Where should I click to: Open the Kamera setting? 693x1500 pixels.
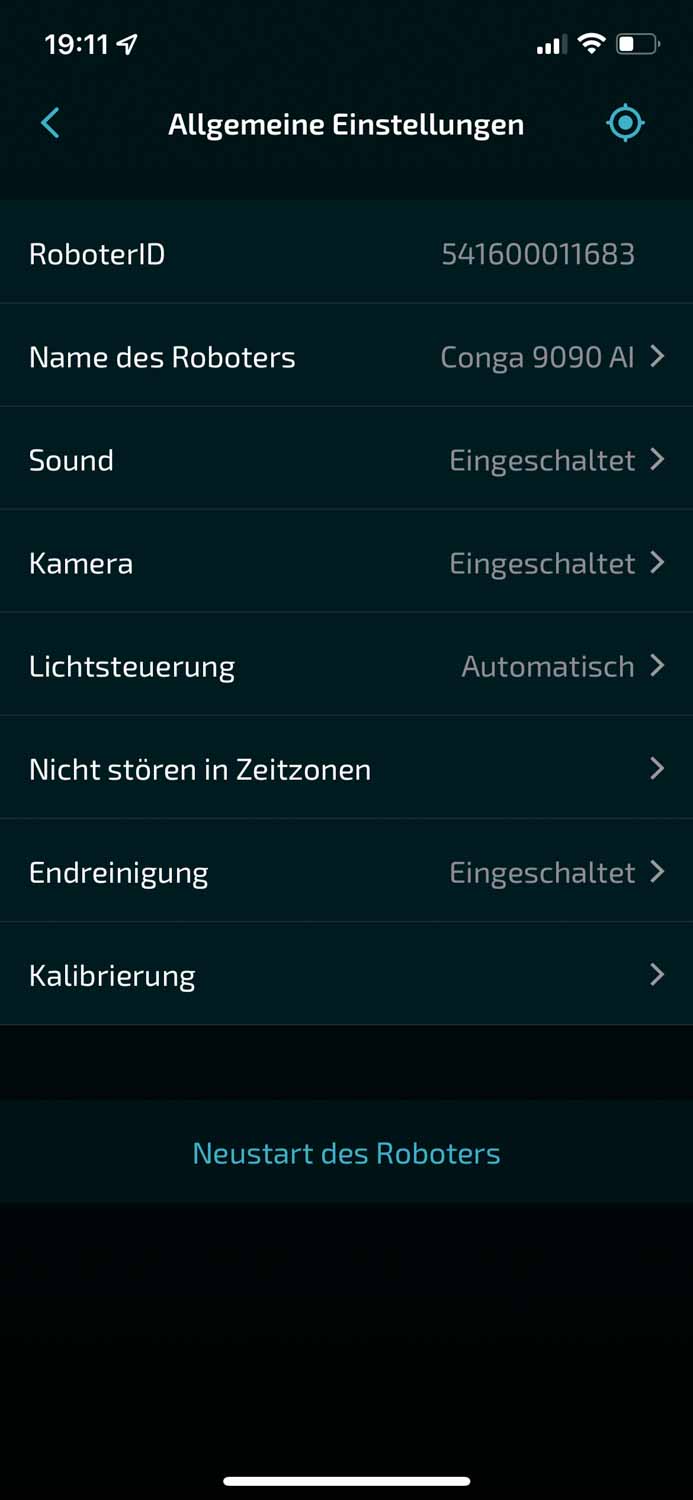point(346,563)
